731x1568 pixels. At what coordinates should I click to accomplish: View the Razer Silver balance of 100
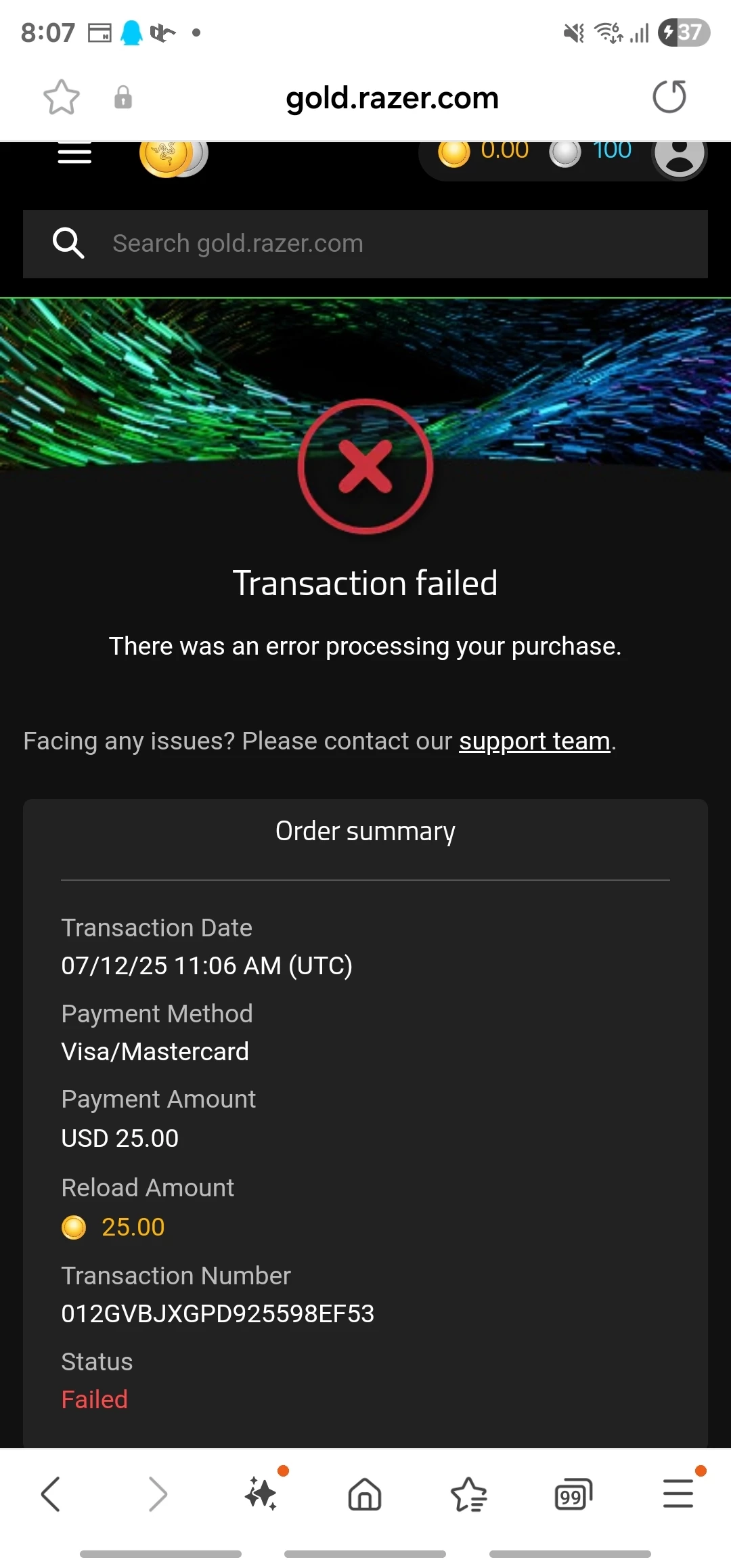[x=591, y=152]
